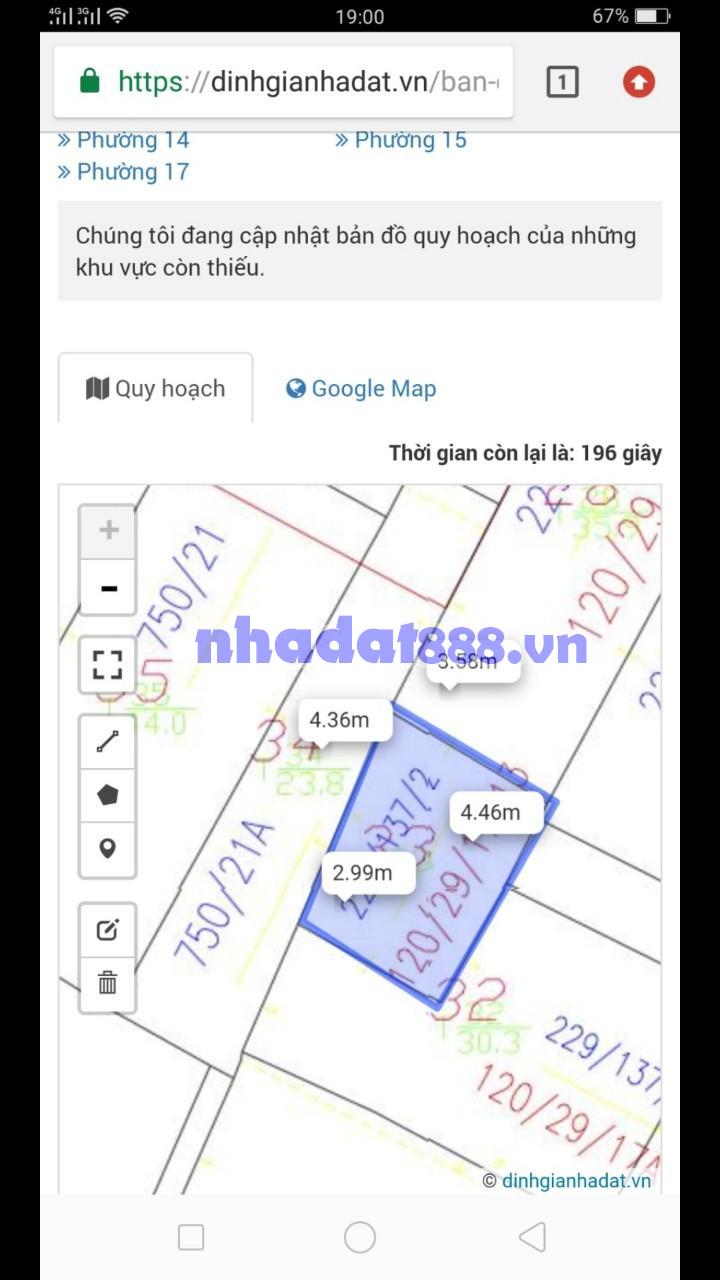The height and width of the screenshot is (1280, 720).
Task: Zoom in on the map
Action: 108,530
